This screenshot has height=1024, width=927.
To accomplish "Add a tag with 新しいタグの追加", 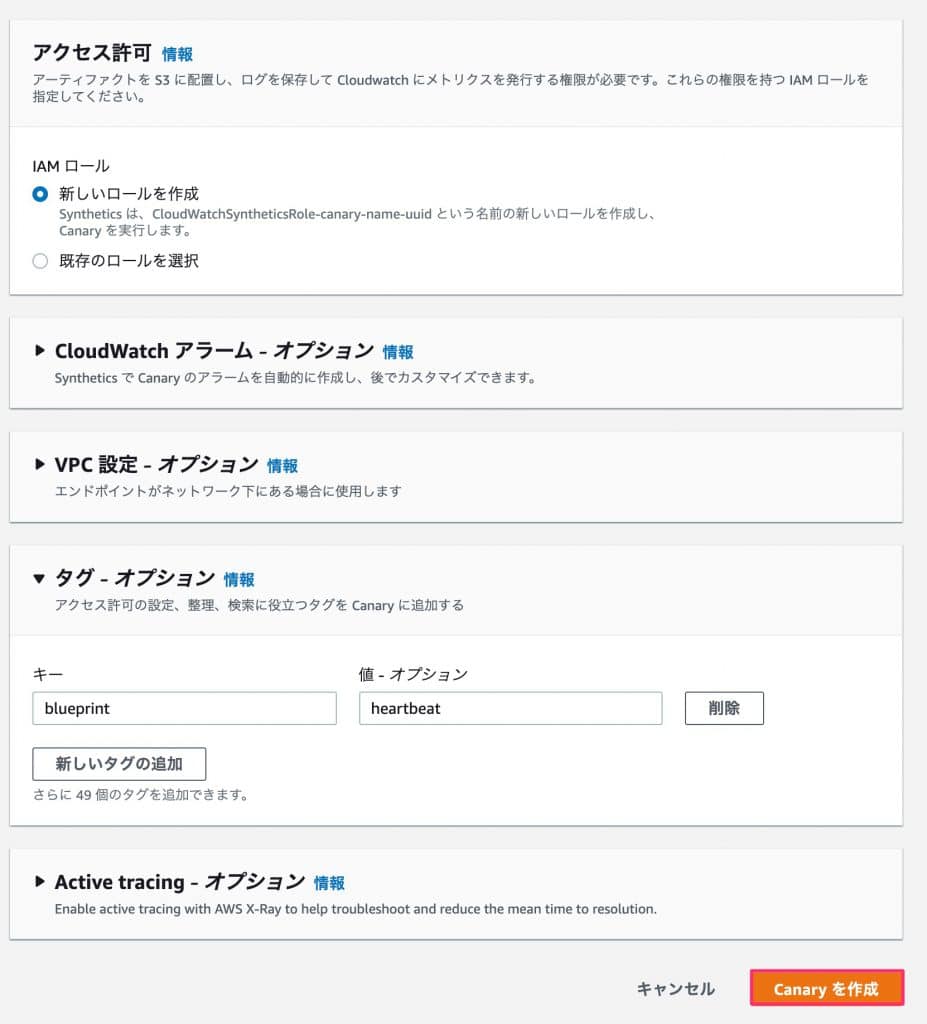I will (119, 764).
